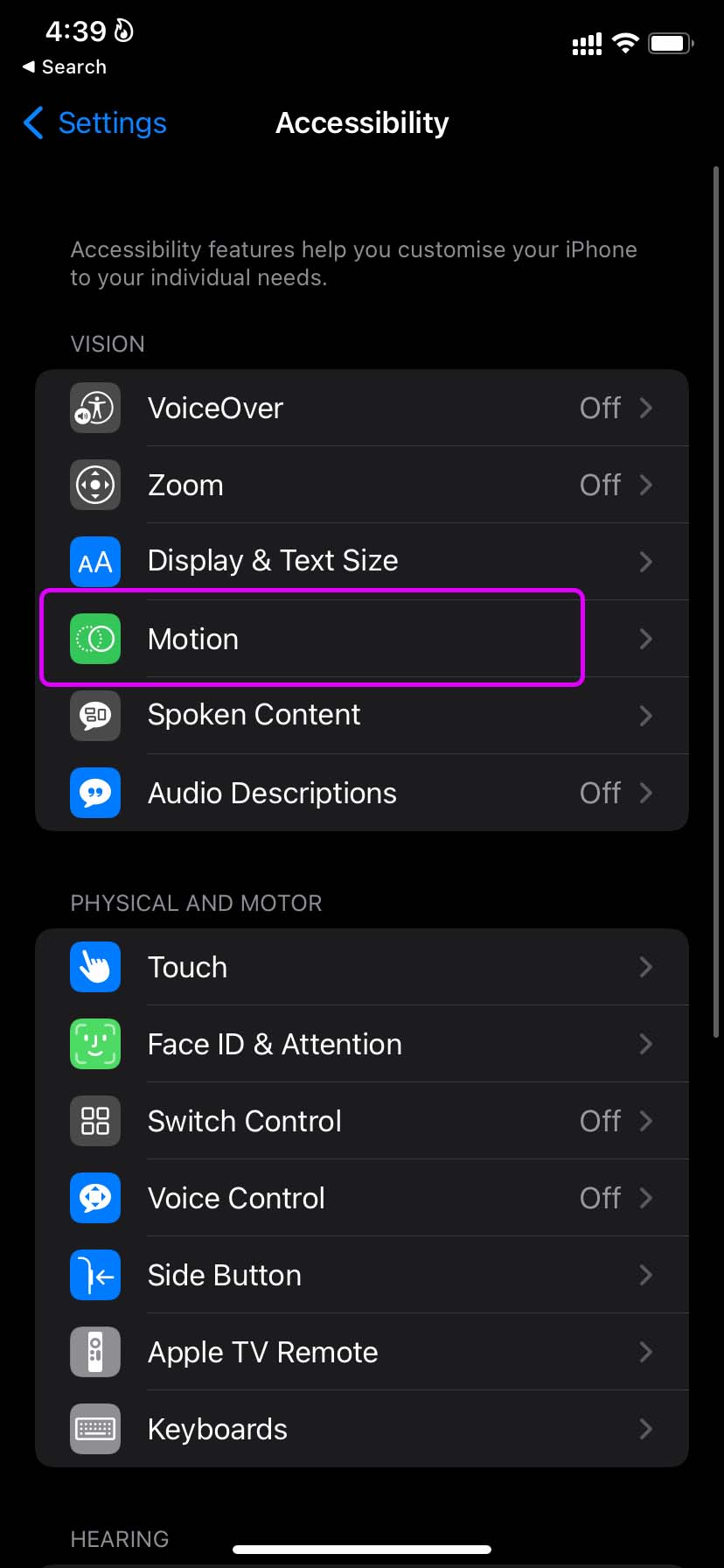Open Display & Text Size
724x1568 pixels.
tap(361, 561)
